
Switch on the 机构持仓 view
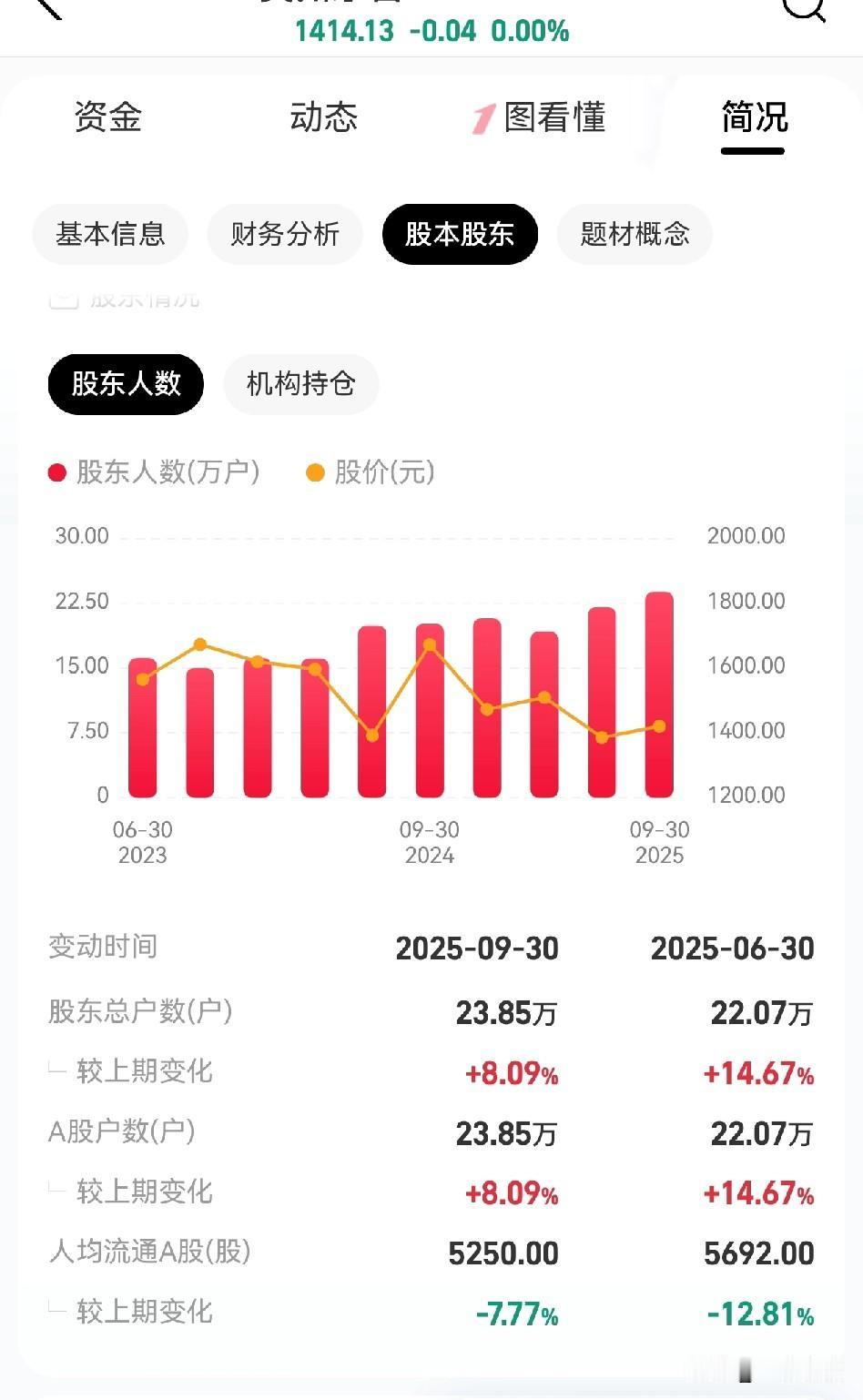tap(300, 384)
